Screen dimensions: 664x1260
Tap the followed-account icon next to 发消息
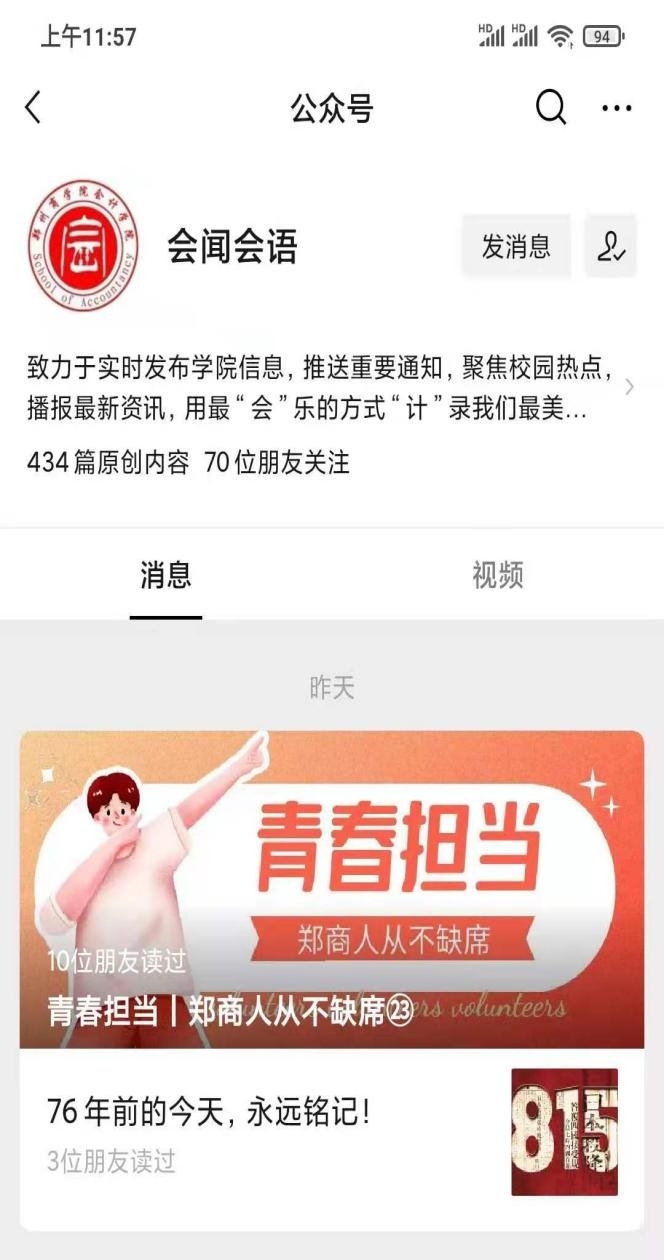tap(611, 246)
